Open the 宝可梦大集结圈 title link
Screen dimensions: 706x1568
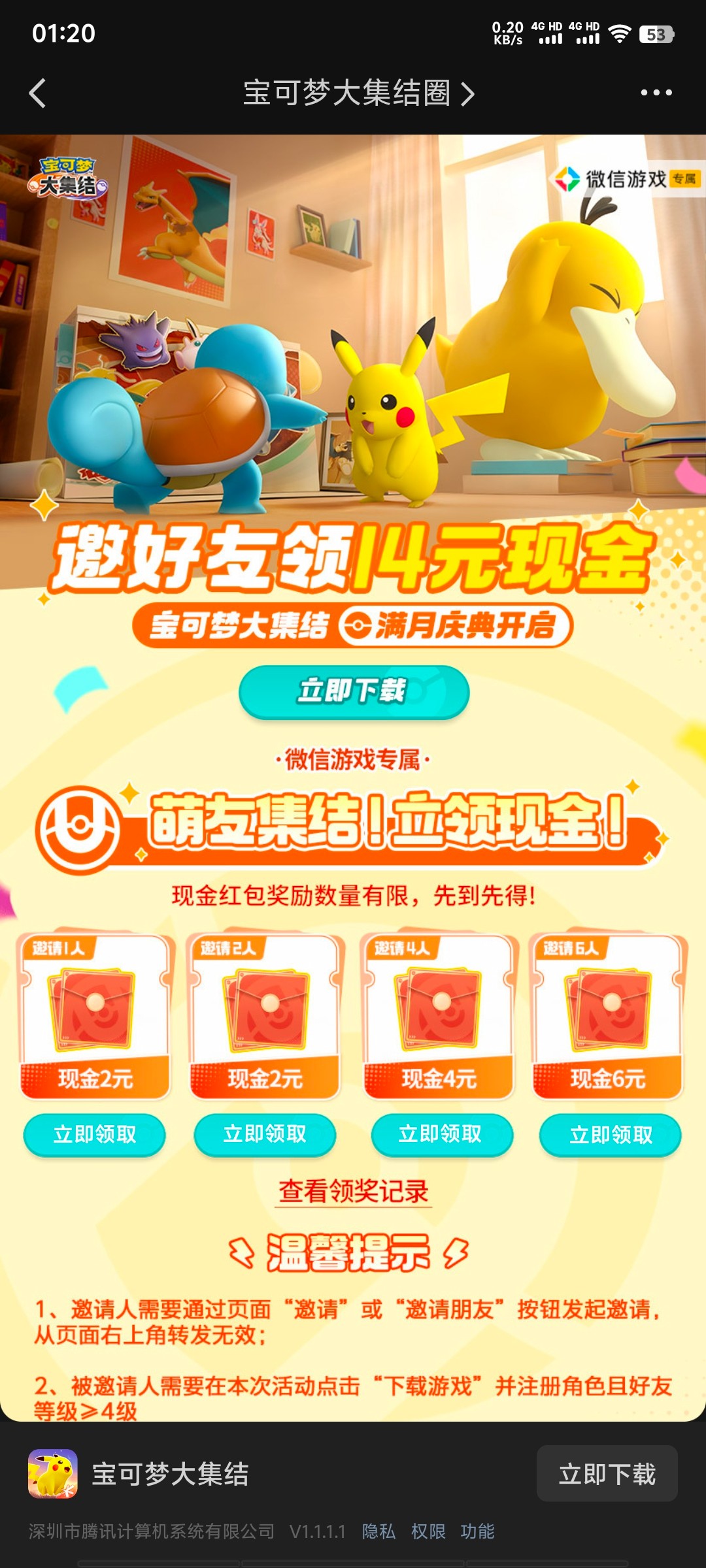point(358,93)
